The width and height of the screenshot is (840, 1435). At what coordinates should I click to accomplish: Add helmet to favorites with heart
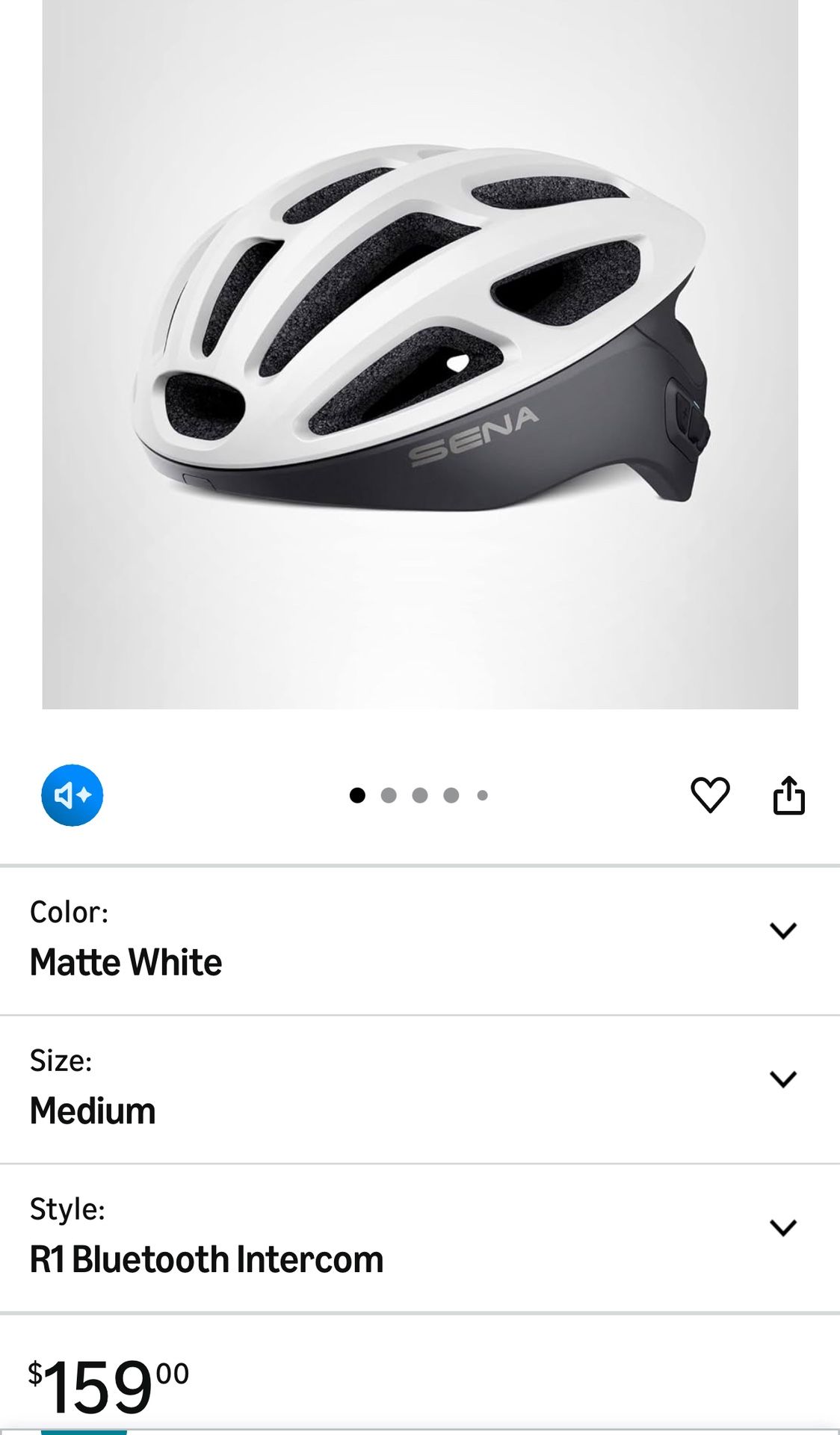pyautogui.click(x=709, y=794)
